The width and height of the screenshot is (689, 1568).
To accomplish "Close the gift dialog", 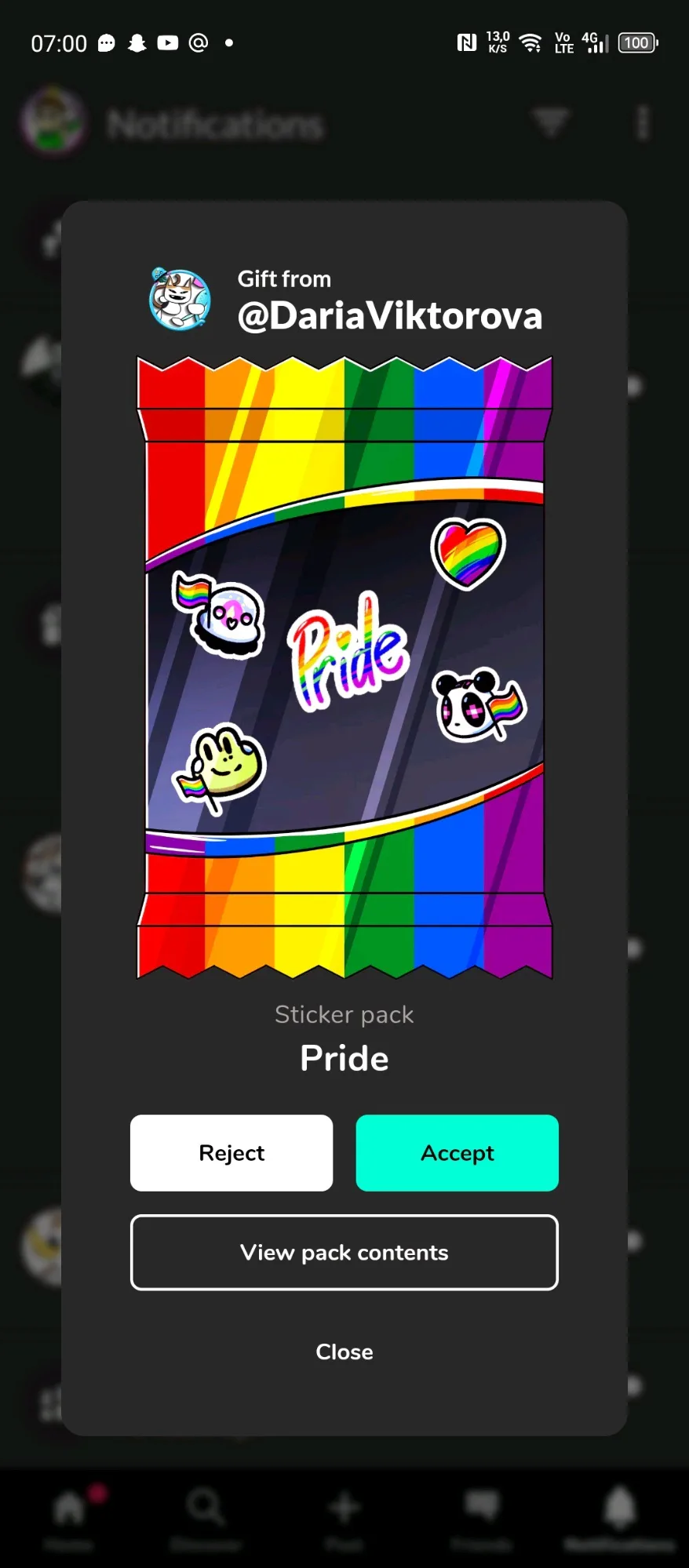I will pyautogui.click(x=344, y=1352).
